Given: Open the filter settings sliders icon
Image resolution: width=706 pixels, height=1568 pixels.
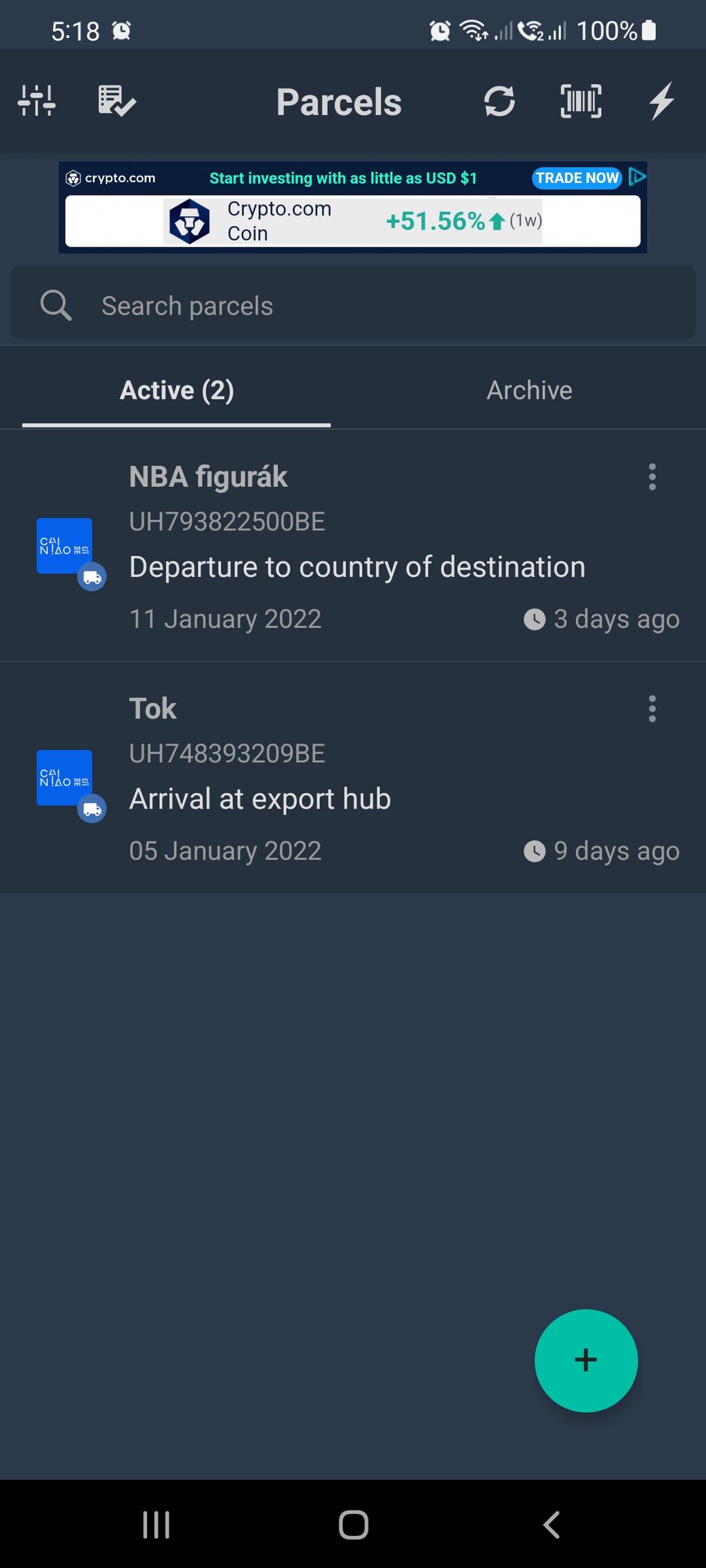Looking at the screenshot, I should 37,101.
